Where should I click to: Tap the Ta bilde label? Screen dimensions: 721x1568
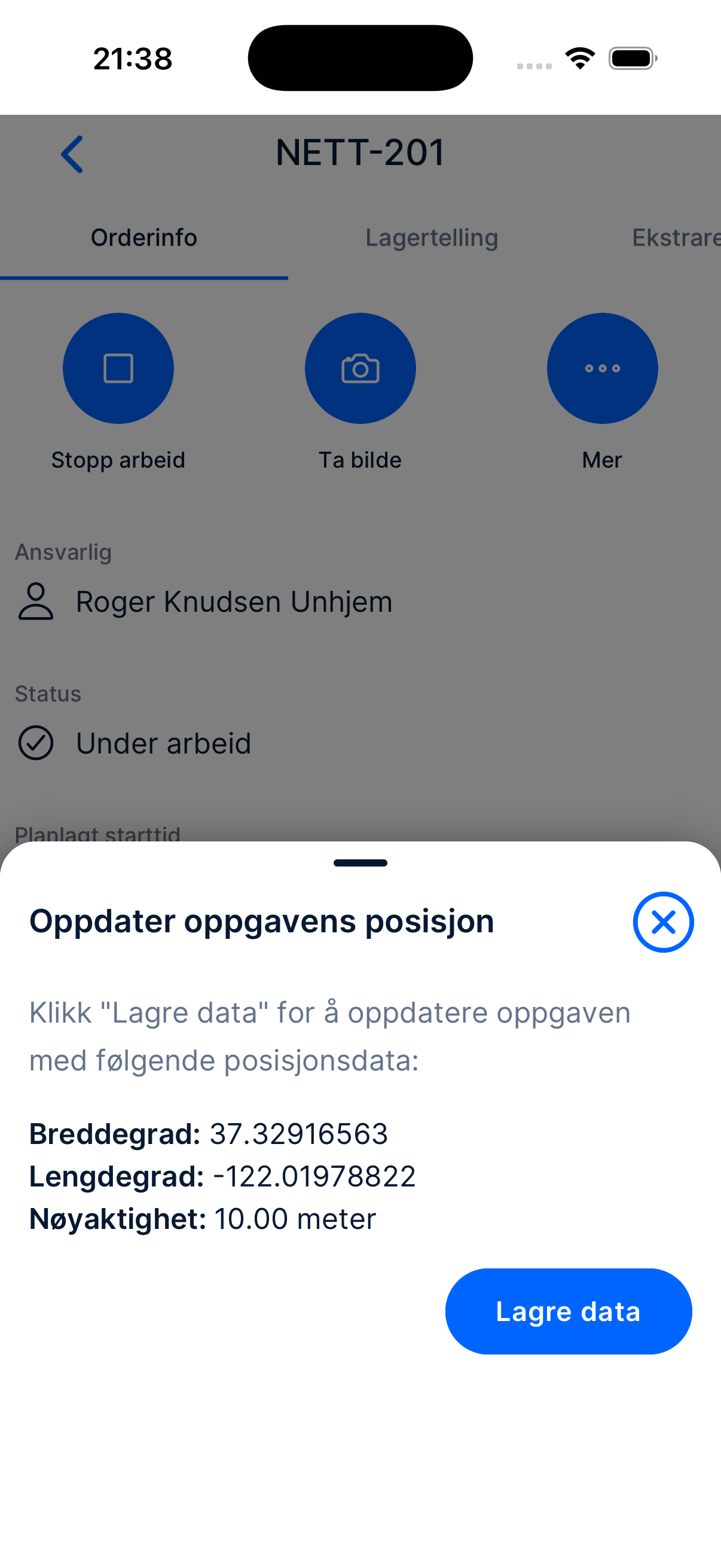pos(359,459)
